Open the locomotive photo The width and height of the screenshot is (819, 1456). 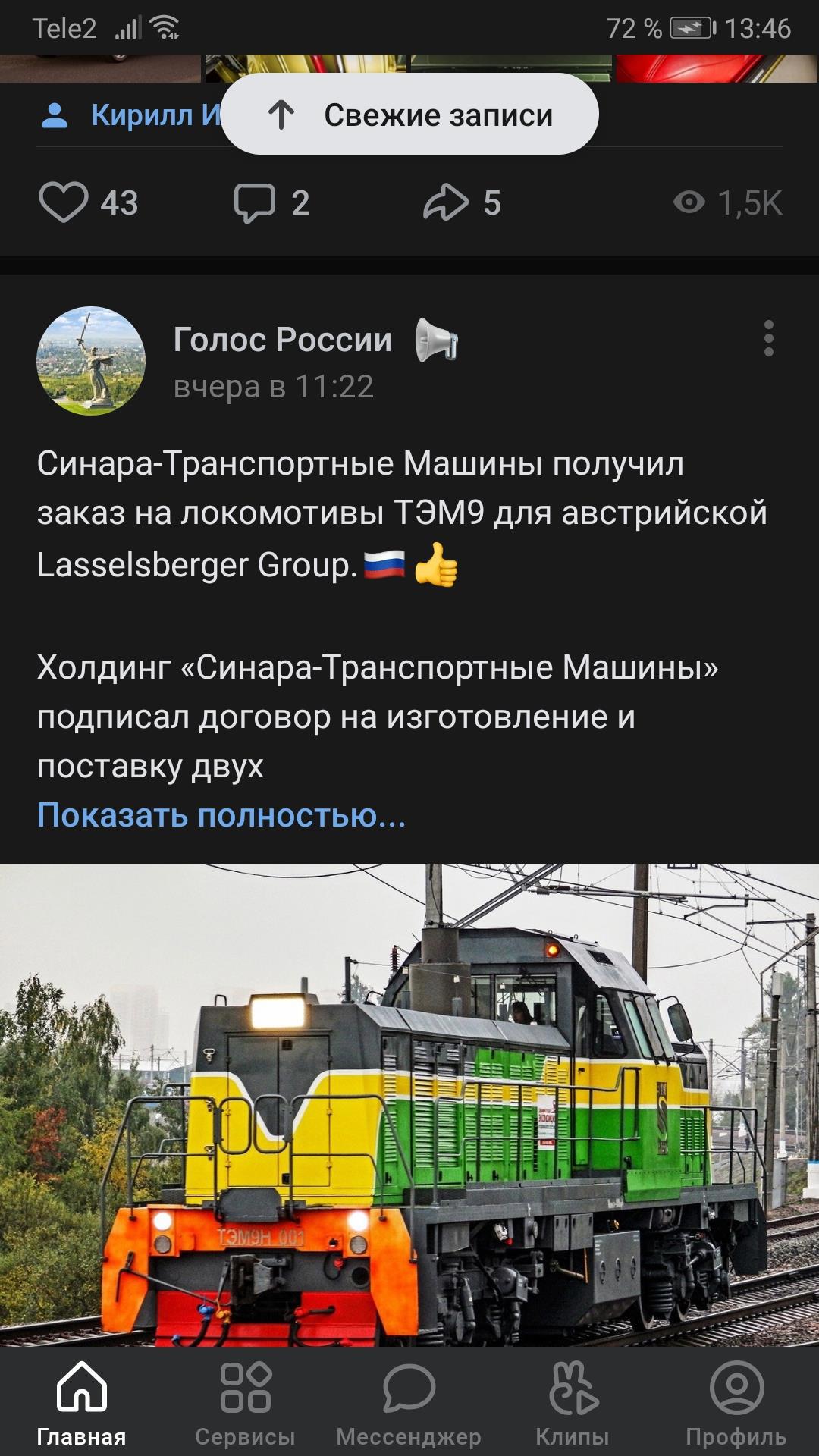409,1103
